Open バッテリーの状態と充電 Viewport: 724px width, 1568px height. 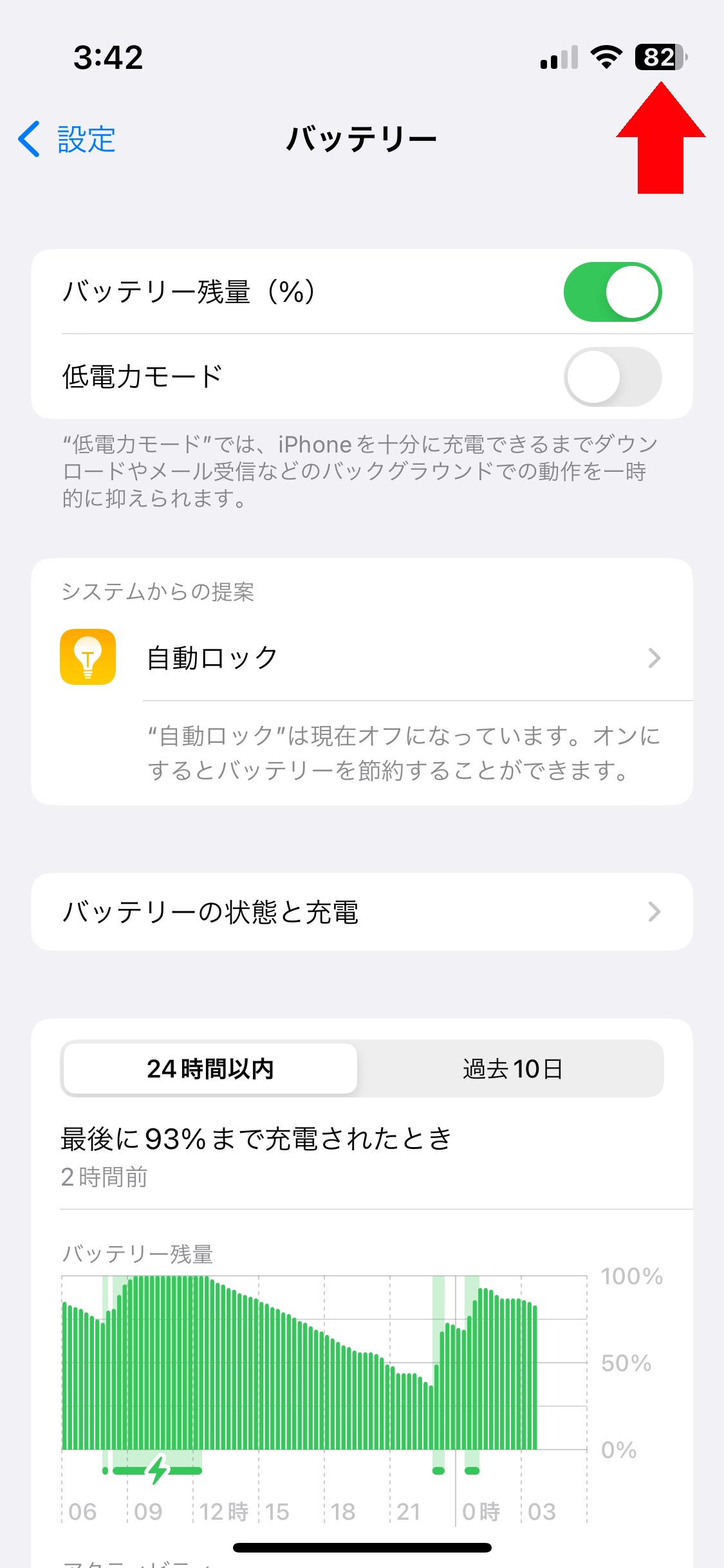pos(362,911)
